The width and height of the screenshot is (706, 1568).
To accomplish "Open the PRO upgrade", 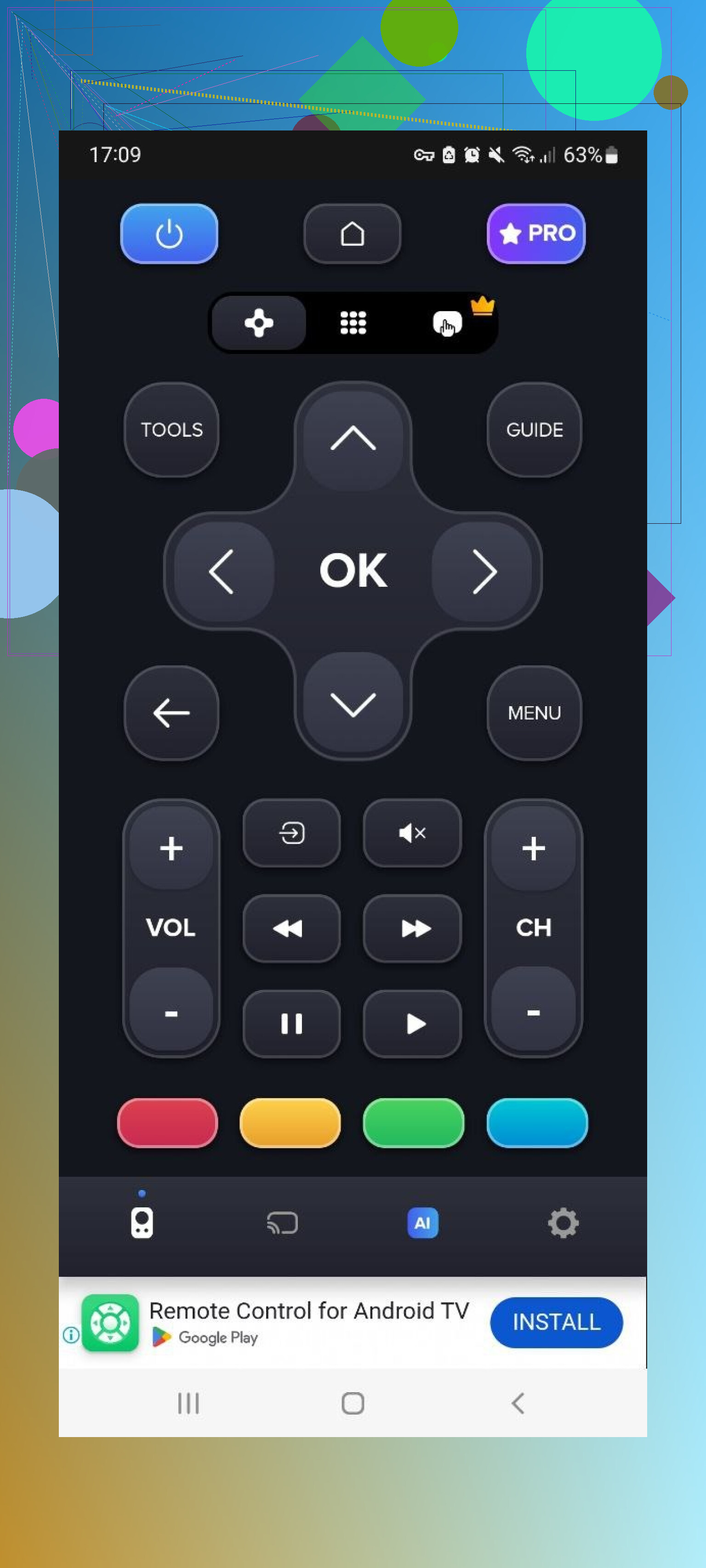I will coord(535,234).
